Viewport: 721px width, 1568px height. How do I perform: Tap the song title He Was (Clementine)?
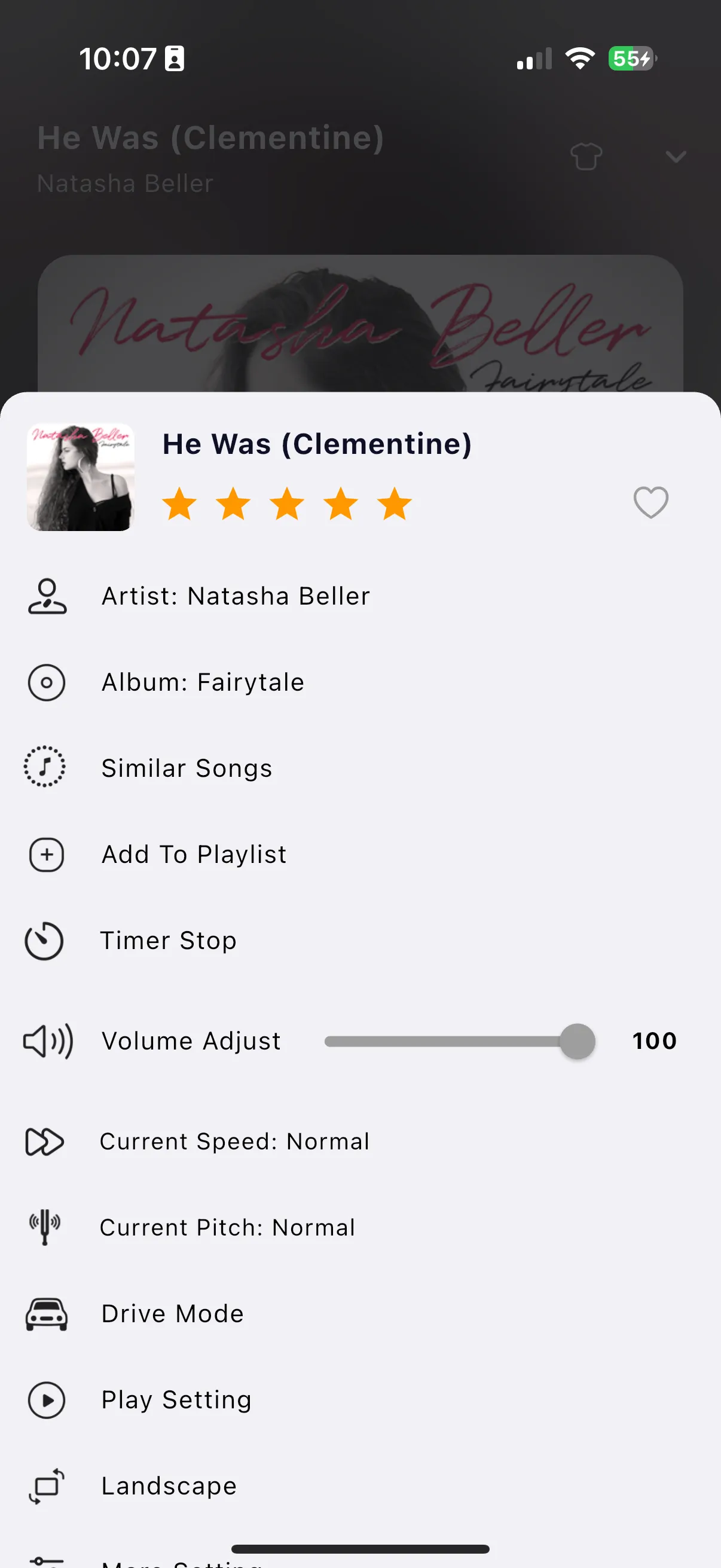pyautogui.click(x=317, y=444)
